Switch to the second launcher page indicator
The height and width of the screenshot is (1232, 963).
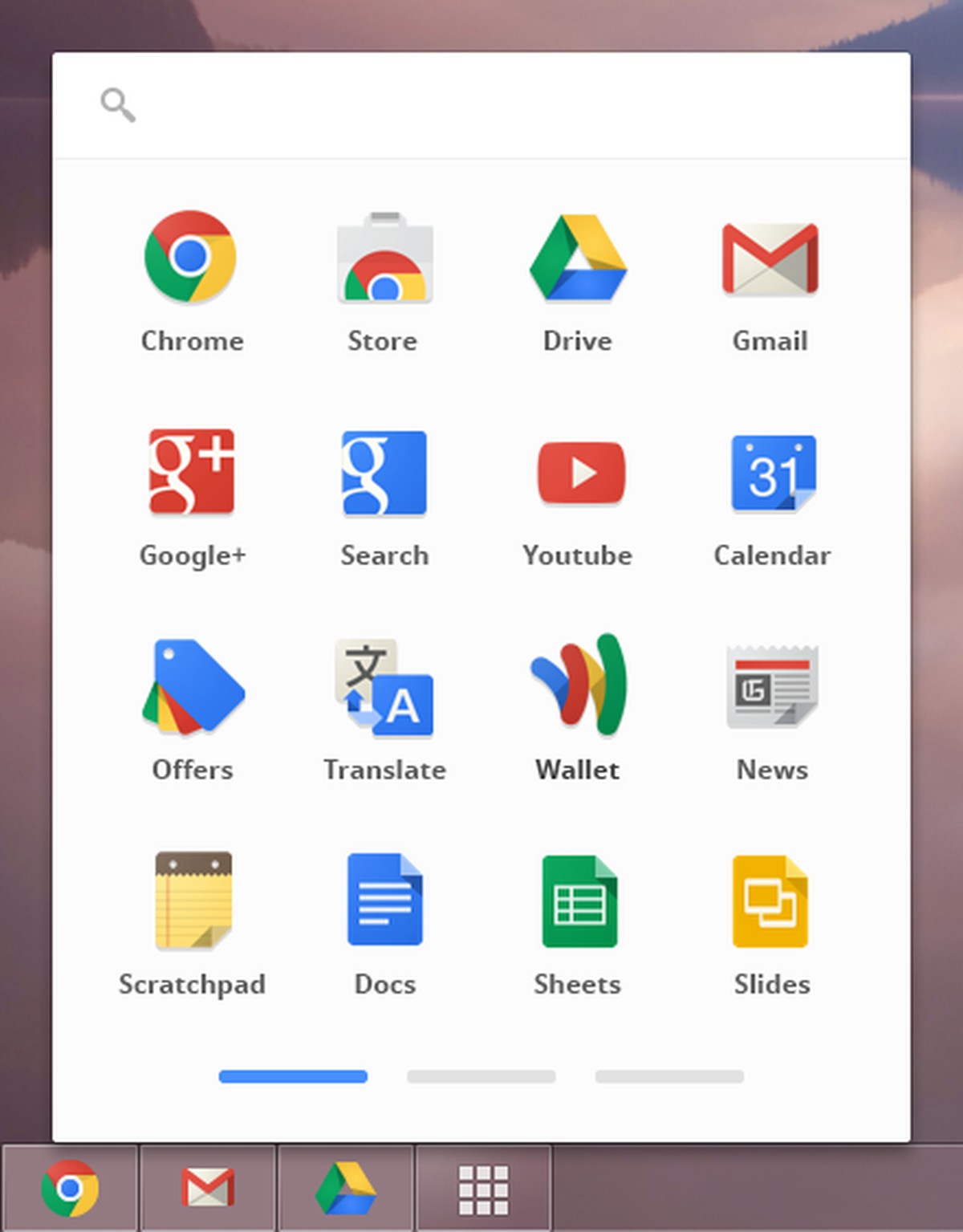[x=481, y=1076]
